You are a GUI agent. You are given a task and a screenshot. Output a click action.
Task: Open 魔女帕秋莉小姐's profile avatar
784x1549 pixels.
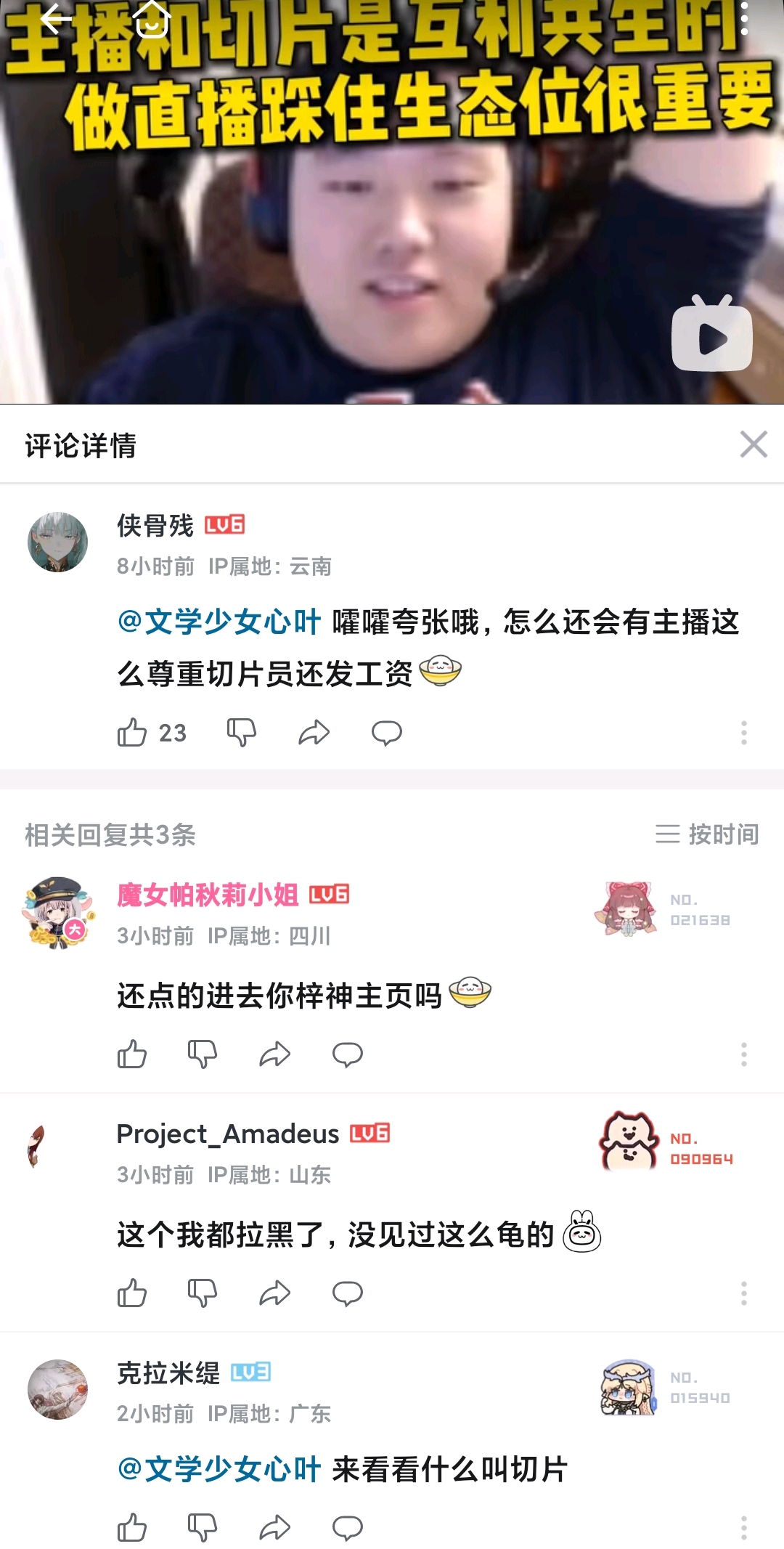click(x=58, y=913)
